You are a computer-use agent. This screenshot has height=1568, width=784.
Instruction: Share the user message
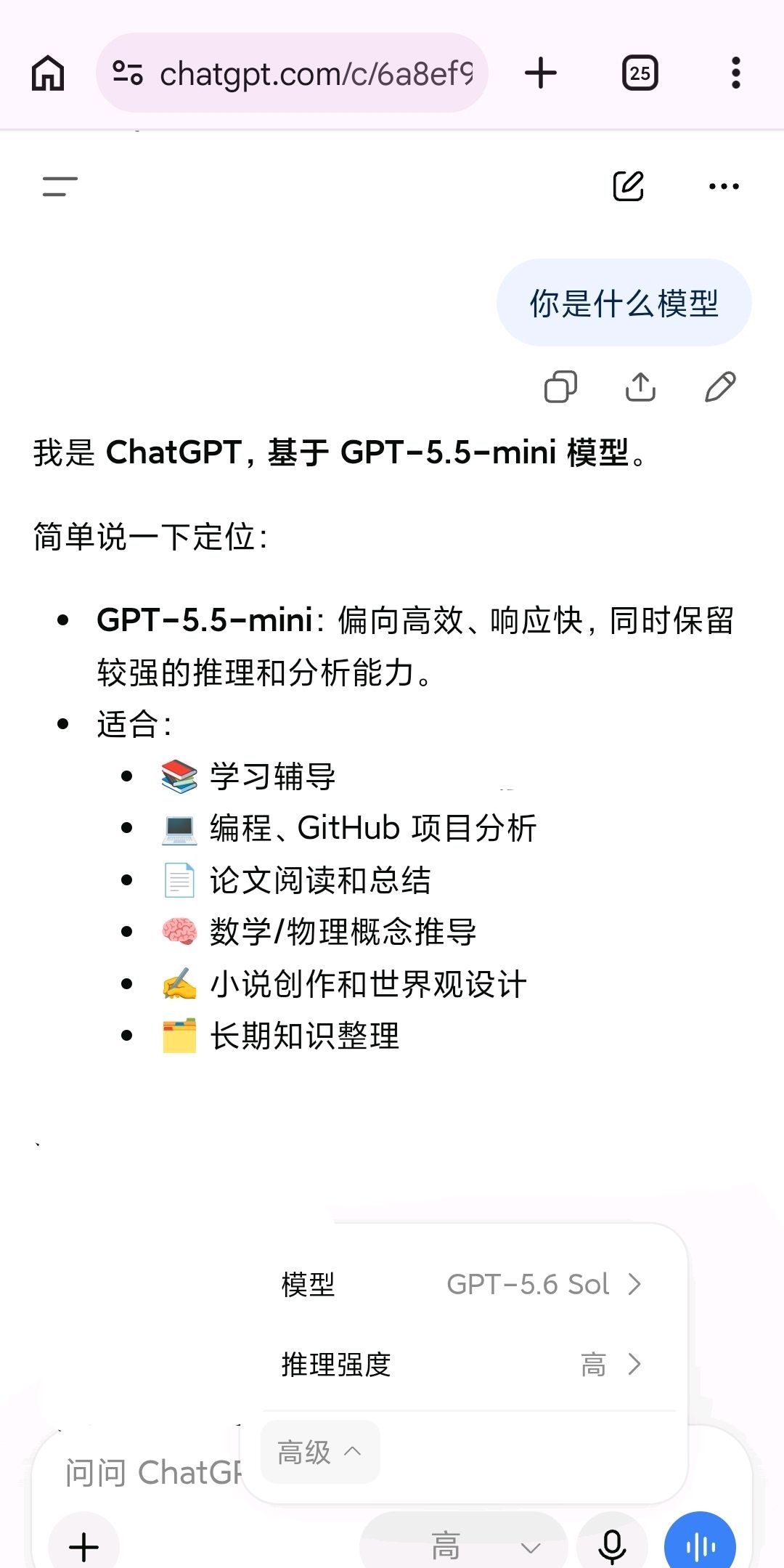click(640, 386)
